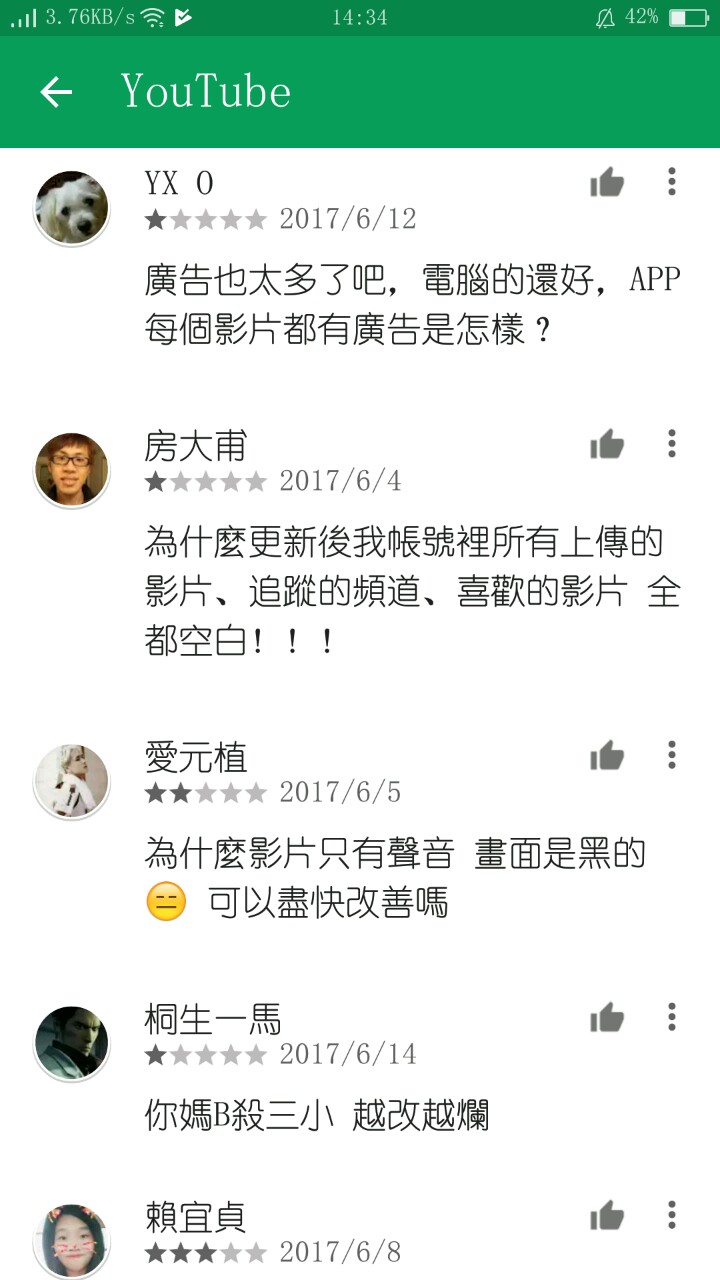Open more options for 房大甫's review

[672, 444]
